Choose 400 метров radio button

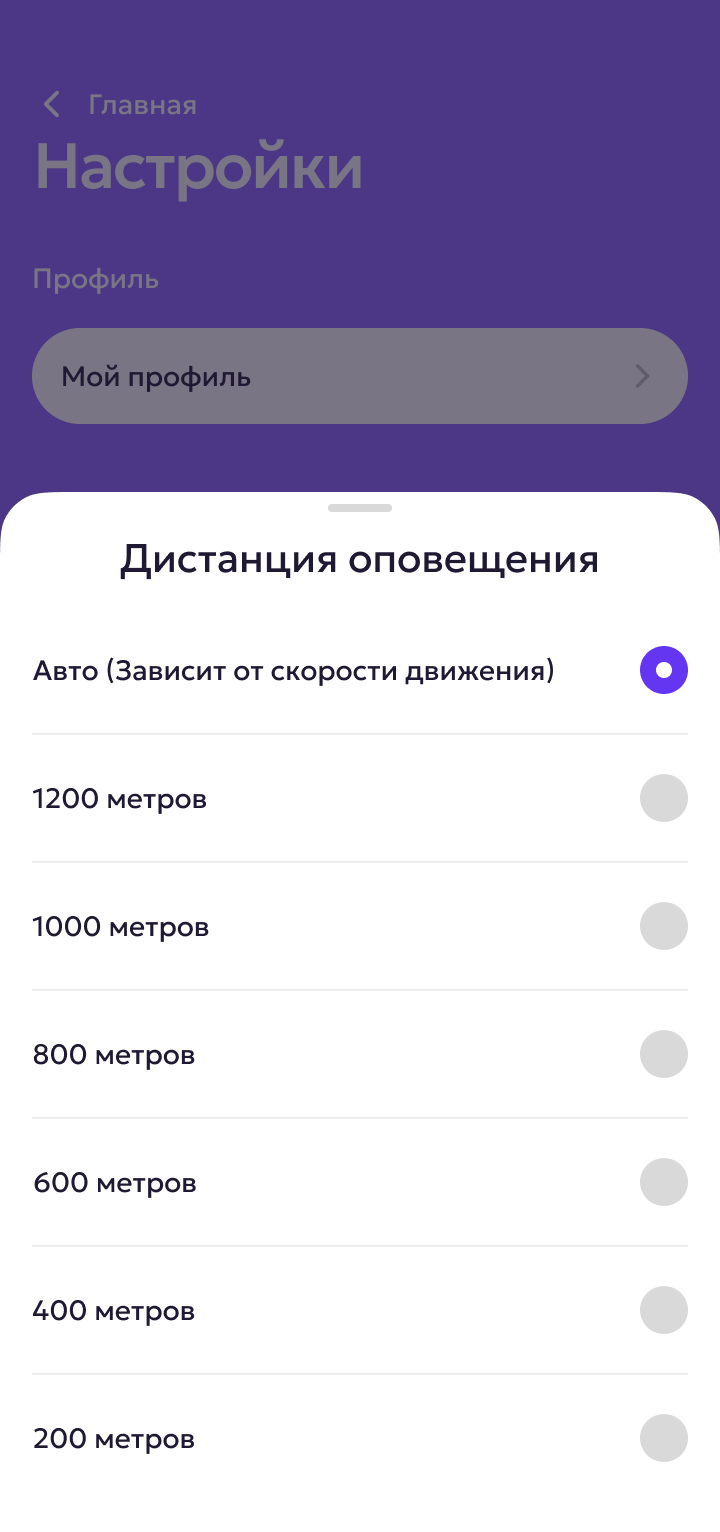[663, 1310]
